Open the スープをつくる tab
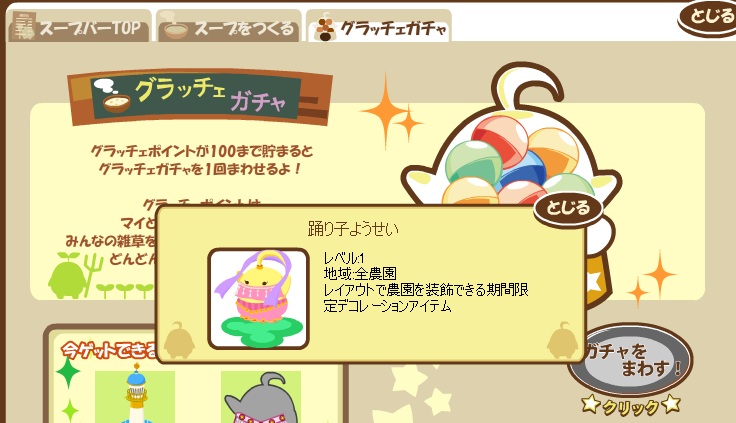This screenshot has width=736, height=423. pos(229,27)
